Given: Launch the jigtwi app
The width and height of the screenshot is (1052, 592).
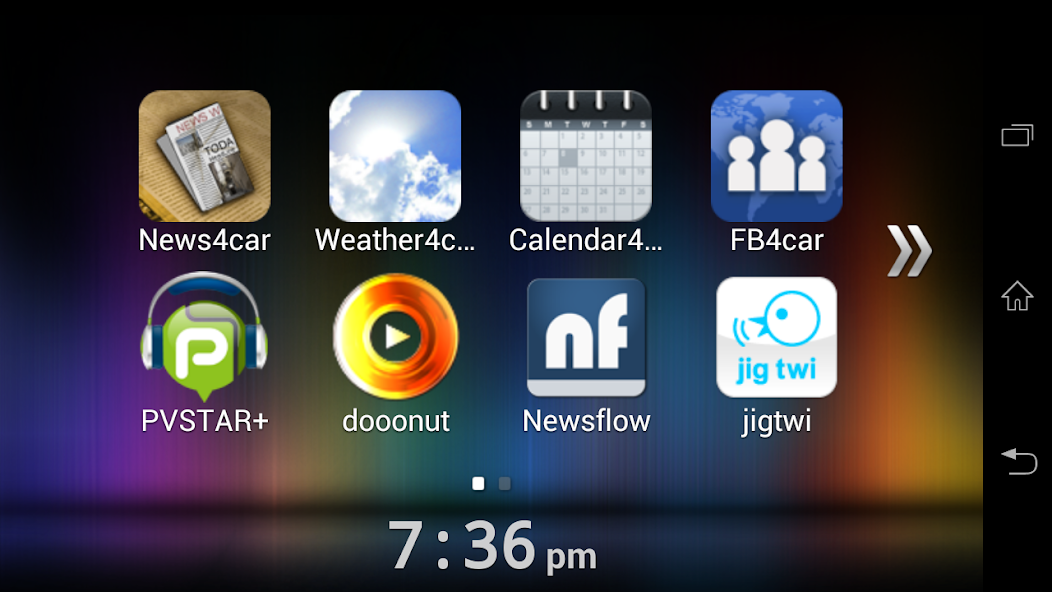Looking at the screenshot, I should [x=776, y=338].
